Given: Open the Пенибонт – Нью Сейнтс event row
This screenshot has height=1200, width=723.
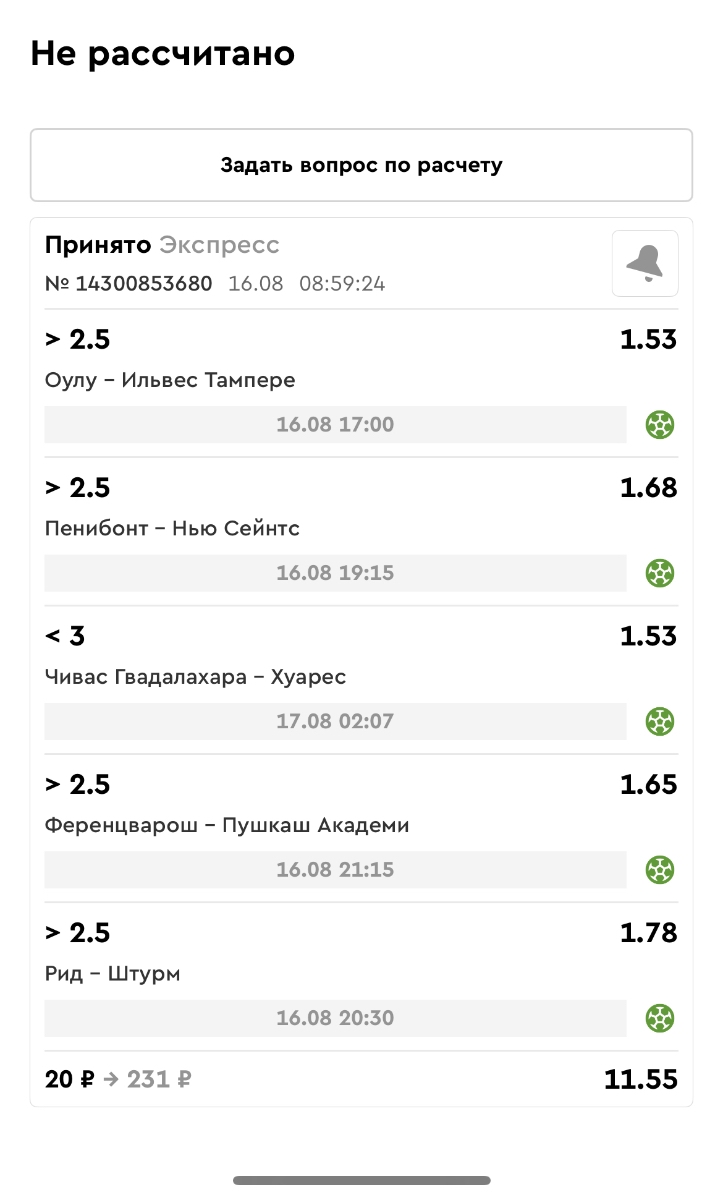Looking at the screenshot, I should (x=172, y=529).
